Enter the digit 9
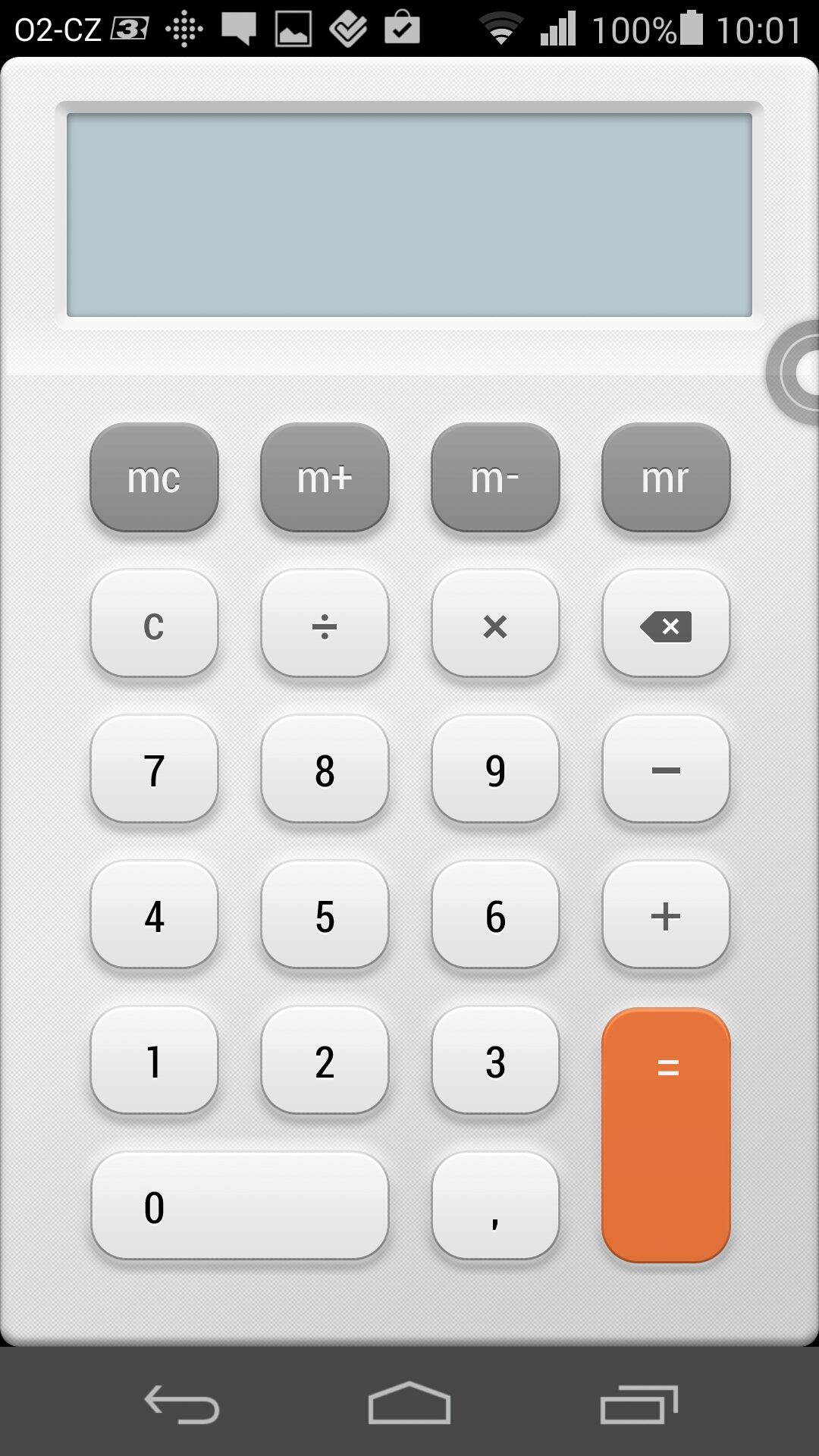Image resolution: width=819 pixels, height=1456 pixels. click(x=495, y=770)
